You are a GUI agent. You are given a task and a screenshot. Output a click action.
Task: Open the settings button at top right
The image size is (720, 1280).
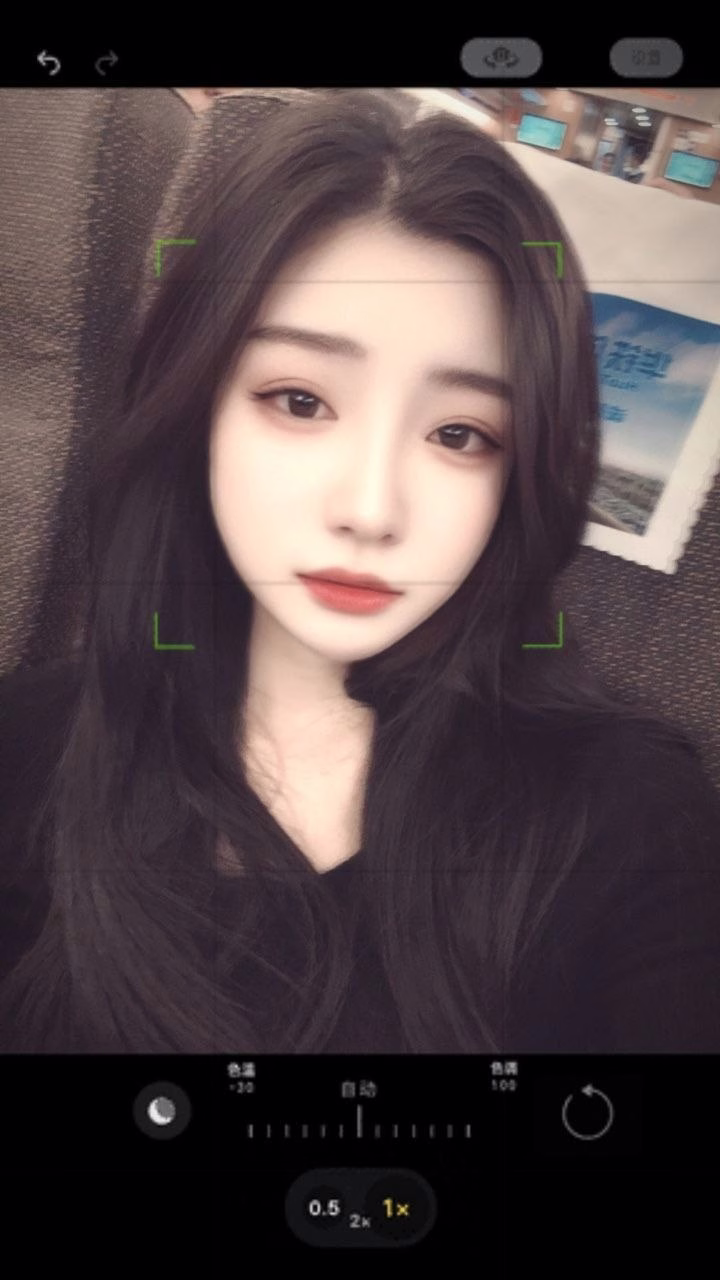tap(646, 58)
